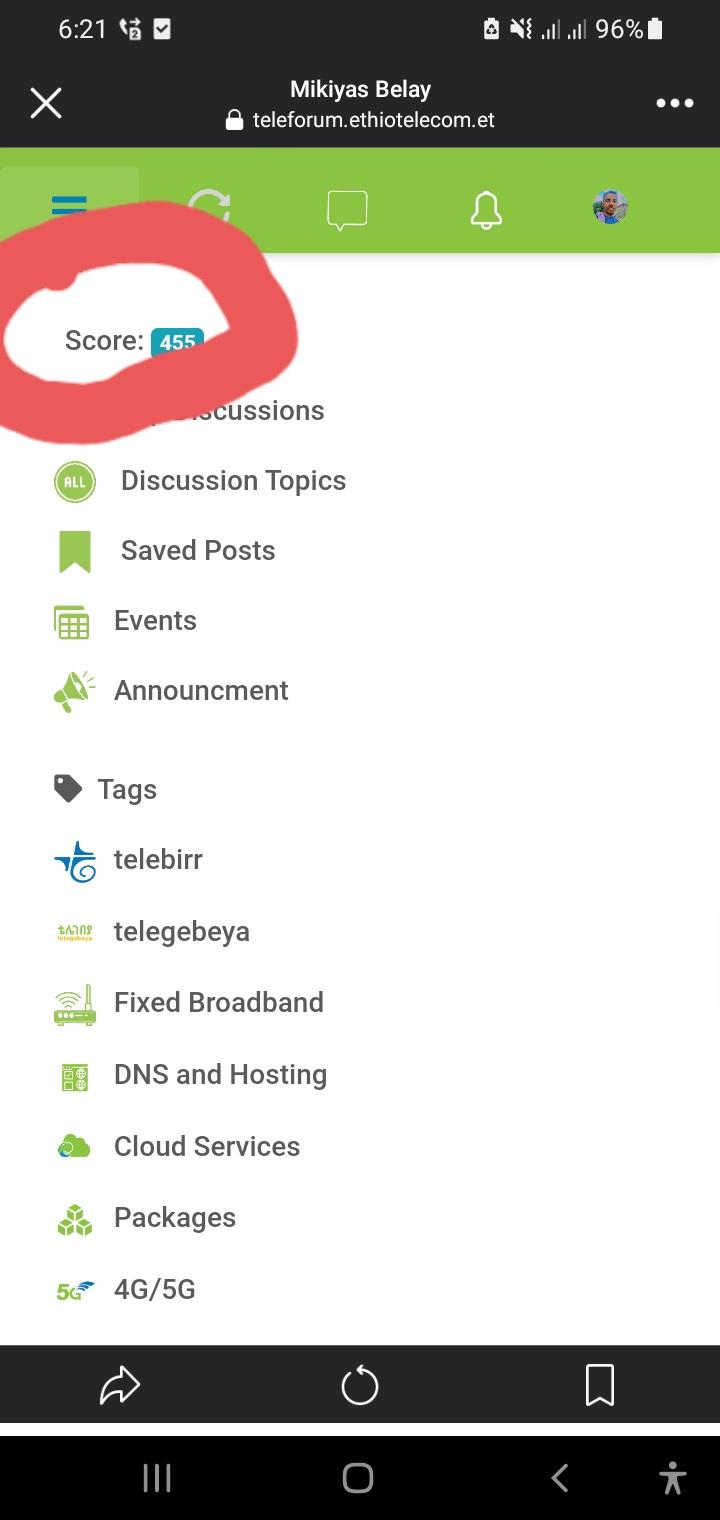Reload the page from bottom bar
Viewport: 720px width, 1520px height.
[x=360, y=1386]
